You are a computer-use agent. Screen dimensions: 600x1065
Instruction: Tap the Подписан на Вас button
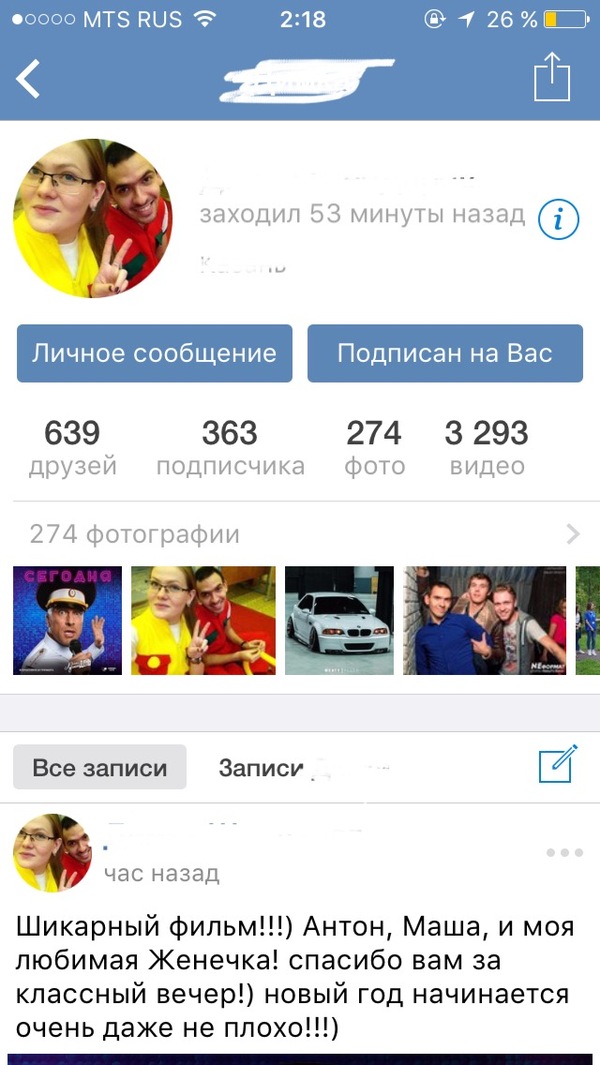(x=444, y=353)
